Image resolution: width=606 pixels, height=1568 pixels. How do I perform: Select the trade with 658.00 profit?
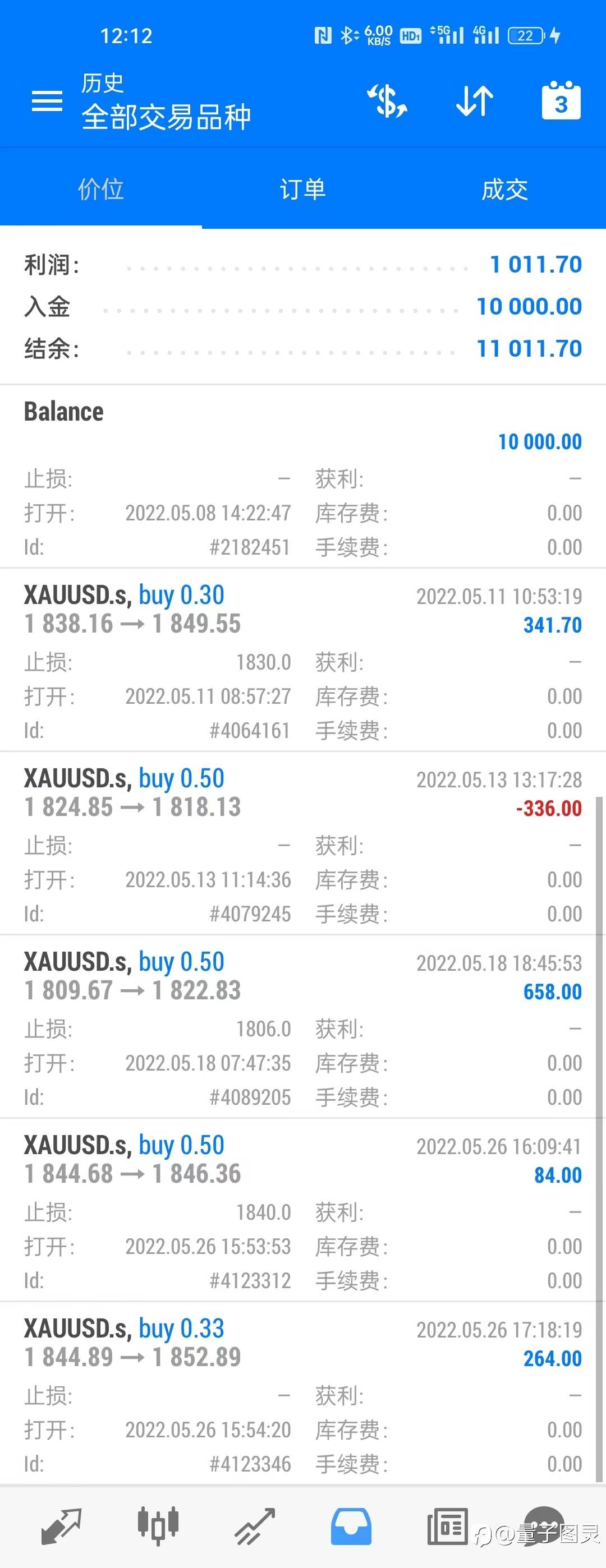click(x=302, y=1027)
